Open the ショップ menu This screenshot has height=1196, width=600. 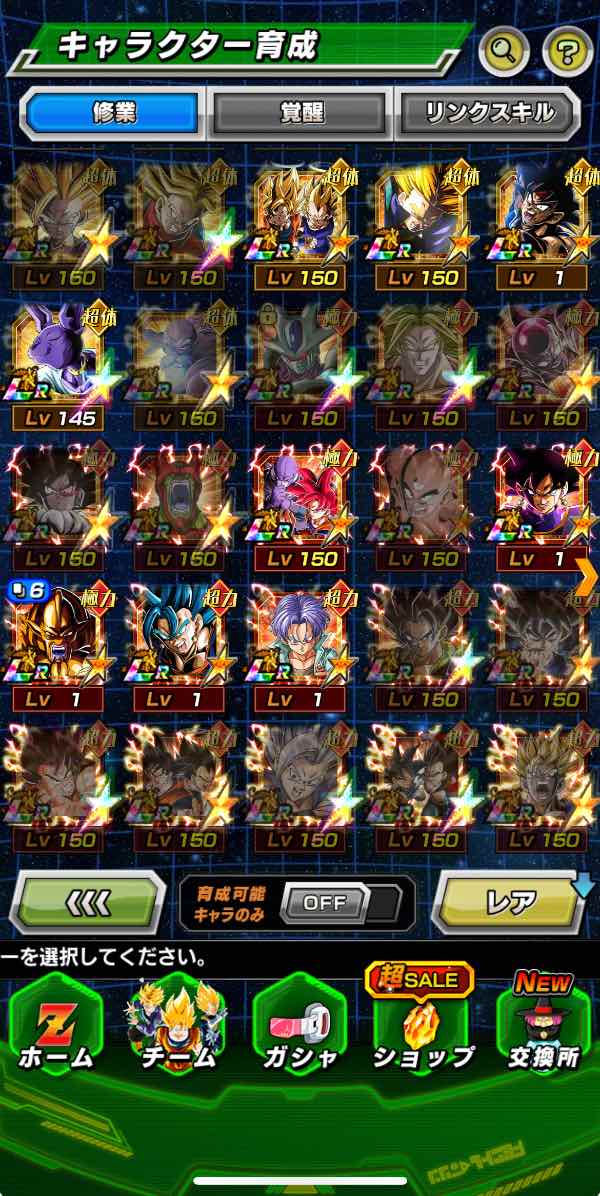point(421,1022)
